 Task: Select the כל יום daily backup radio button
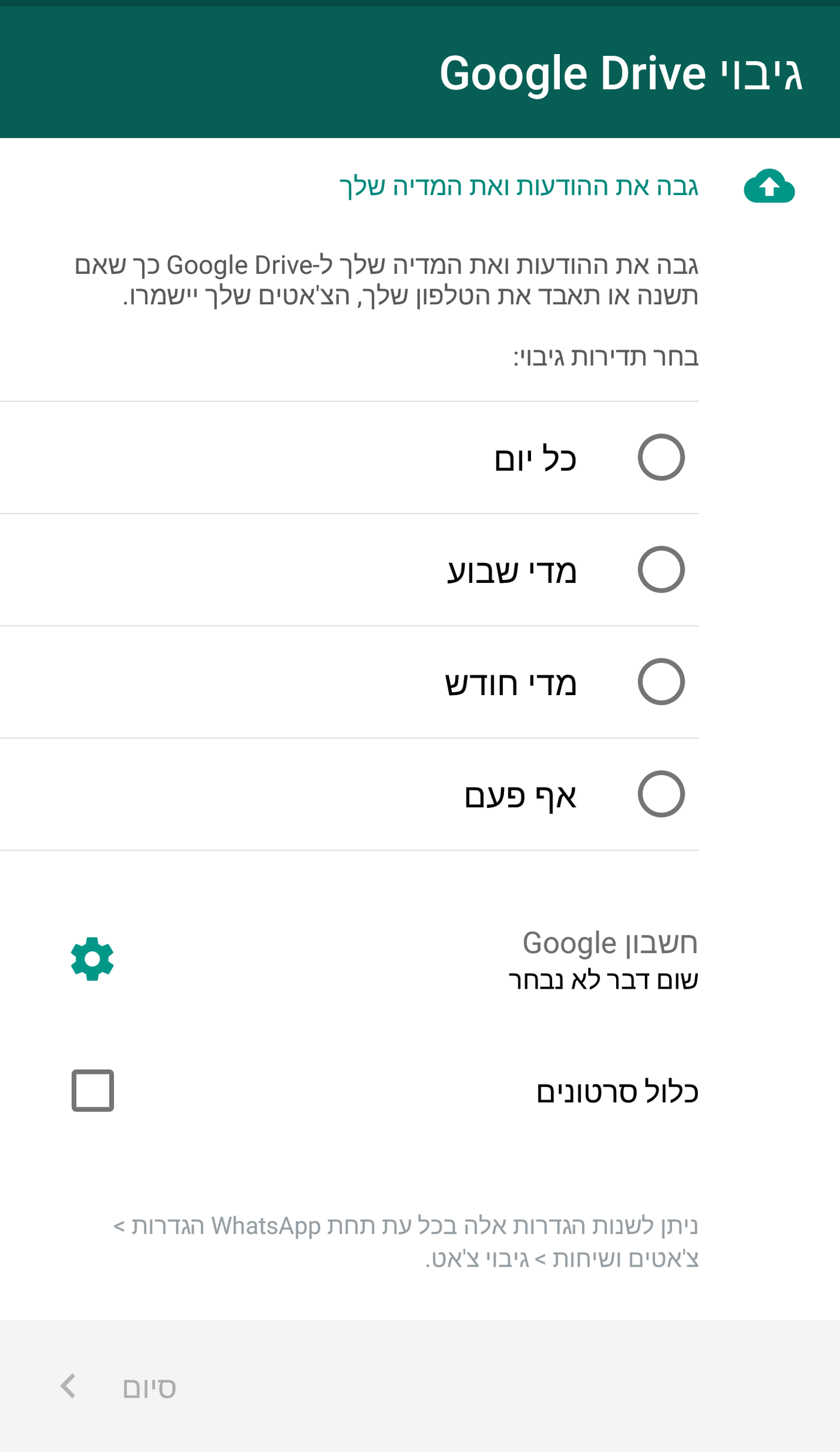click(x=661, y=456)
